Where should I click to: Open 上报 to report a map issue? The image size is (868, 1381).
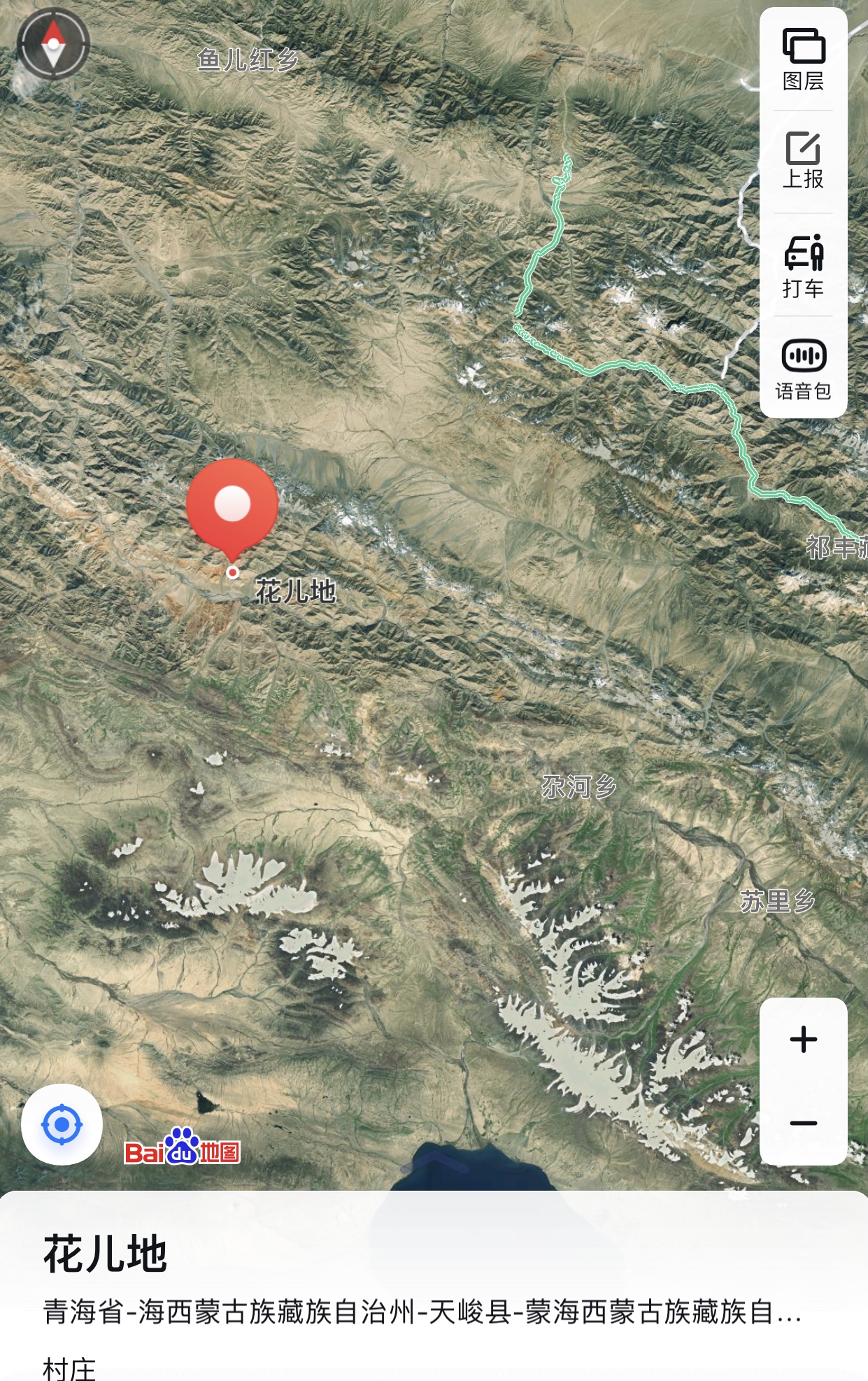803,161
